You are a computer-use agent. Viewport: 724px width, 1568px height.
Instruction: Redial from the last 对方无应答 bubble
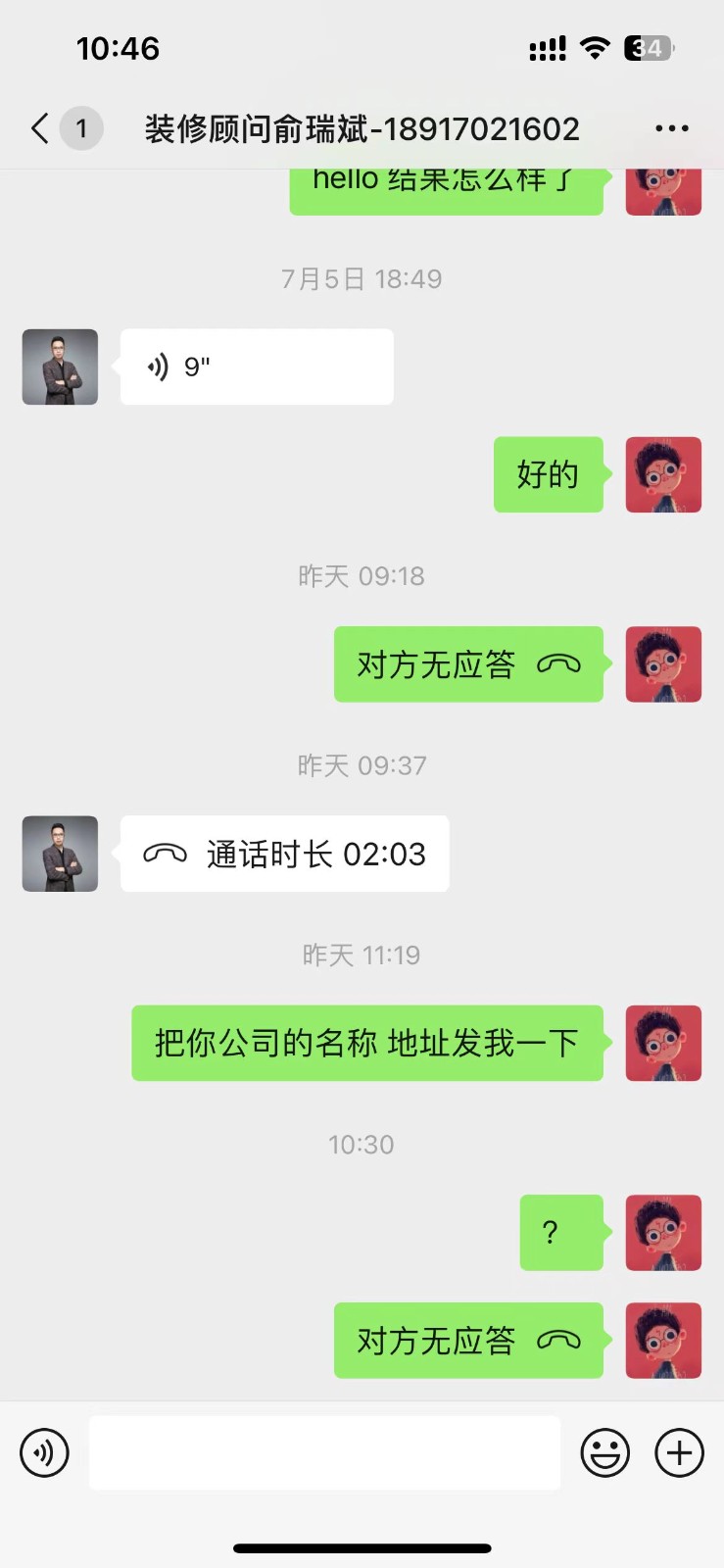click(468, 1340)
